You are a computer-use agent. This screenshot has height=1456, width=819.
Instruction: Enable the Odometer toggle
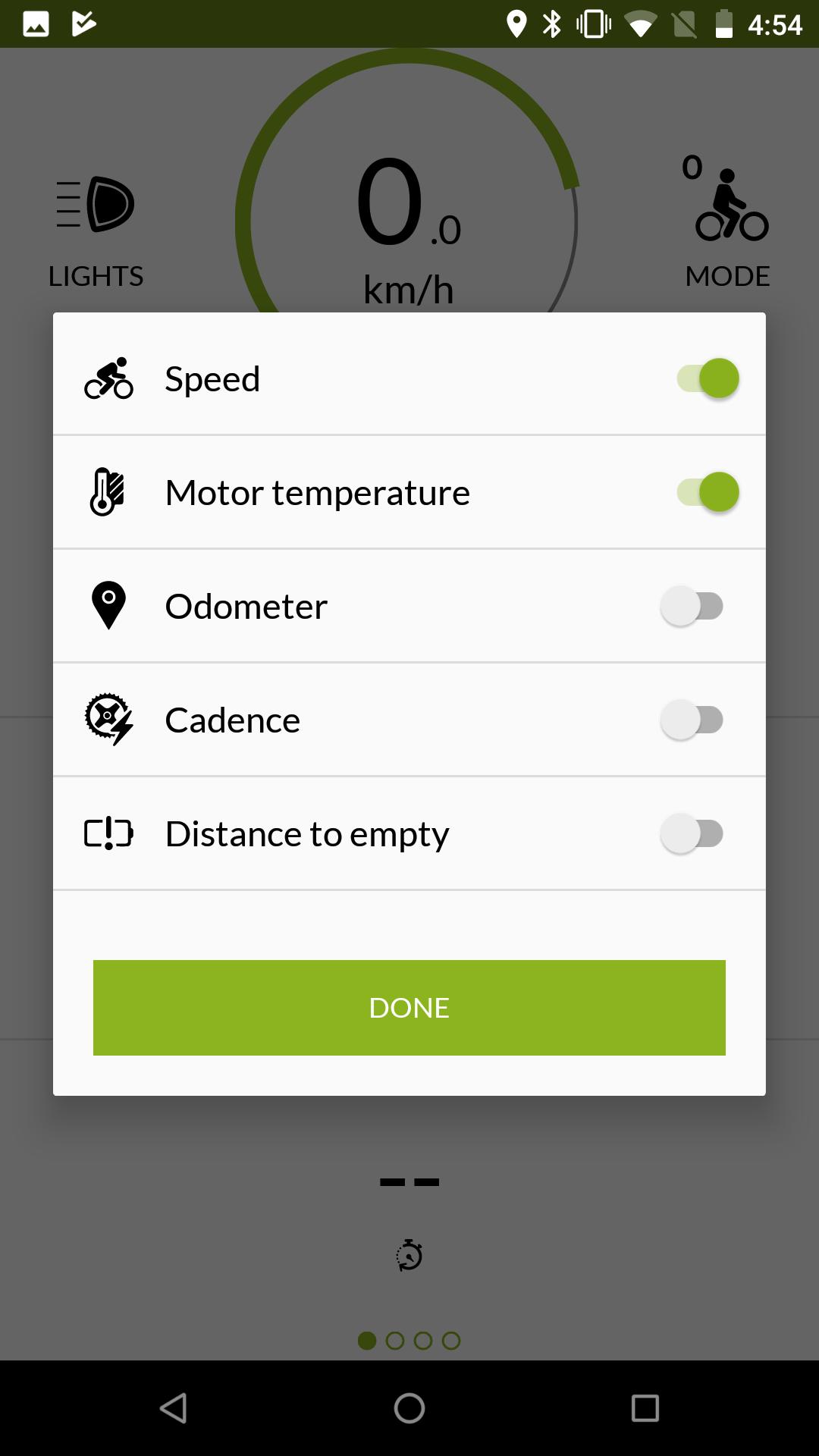point(692,606)
